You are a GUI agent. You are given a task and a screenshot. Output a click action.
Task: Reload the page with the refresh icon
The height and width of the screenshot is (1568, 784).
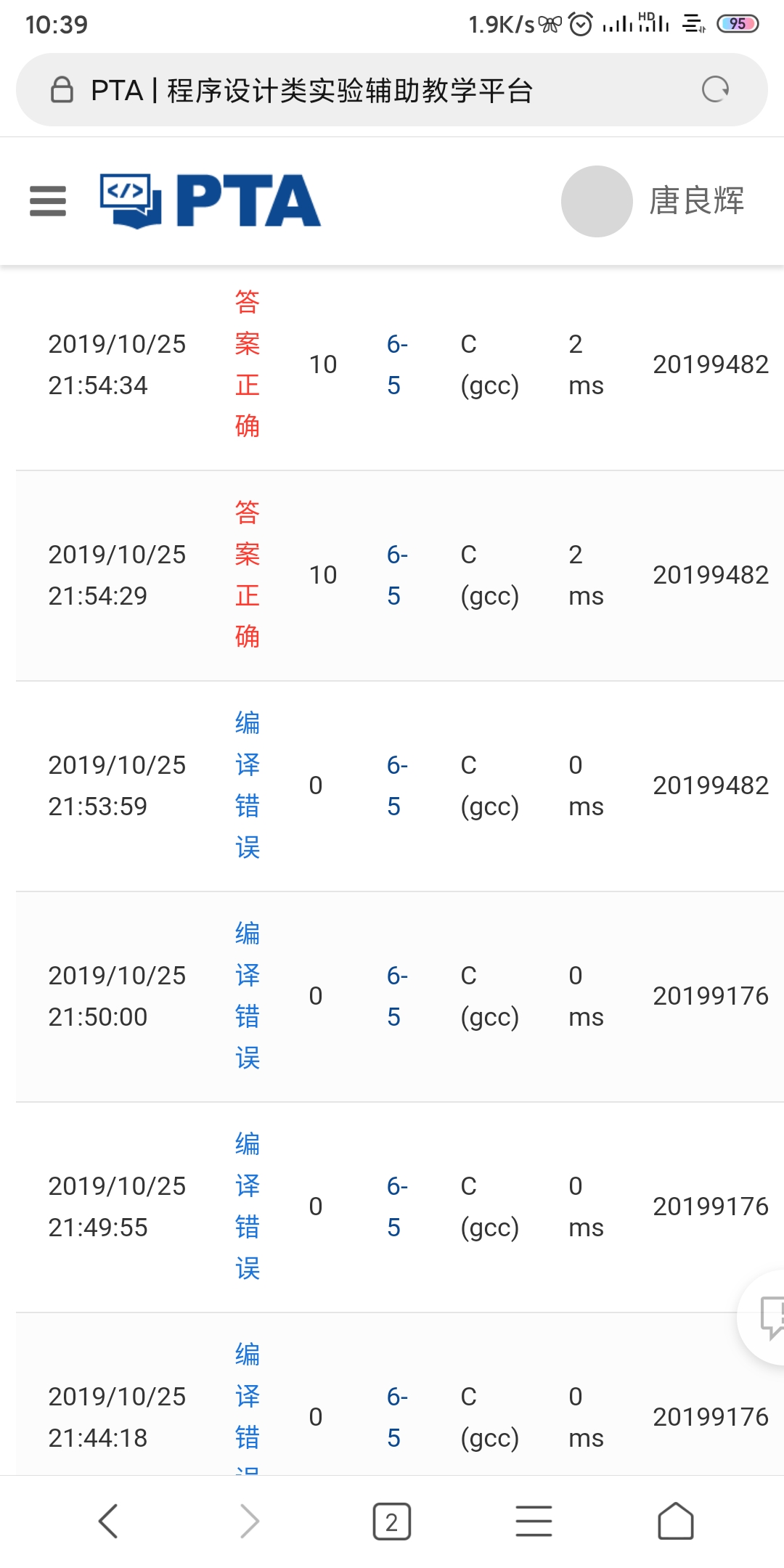(715, 90)
